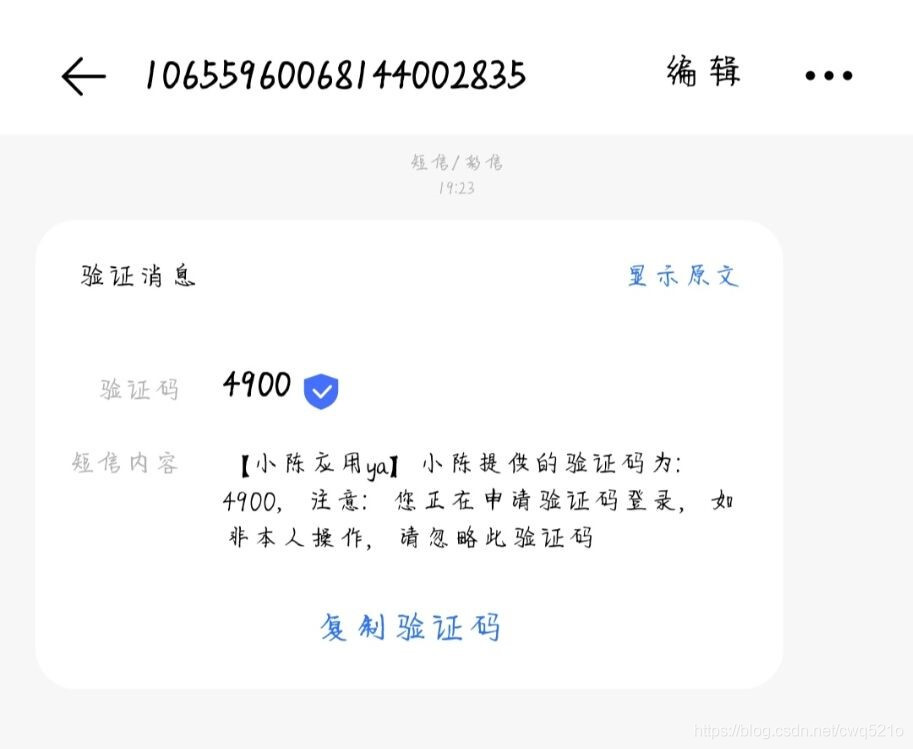Show original text via 显示原文
Image resolution: width=913 pixels, height=749 pixels.
click(683, 276)
